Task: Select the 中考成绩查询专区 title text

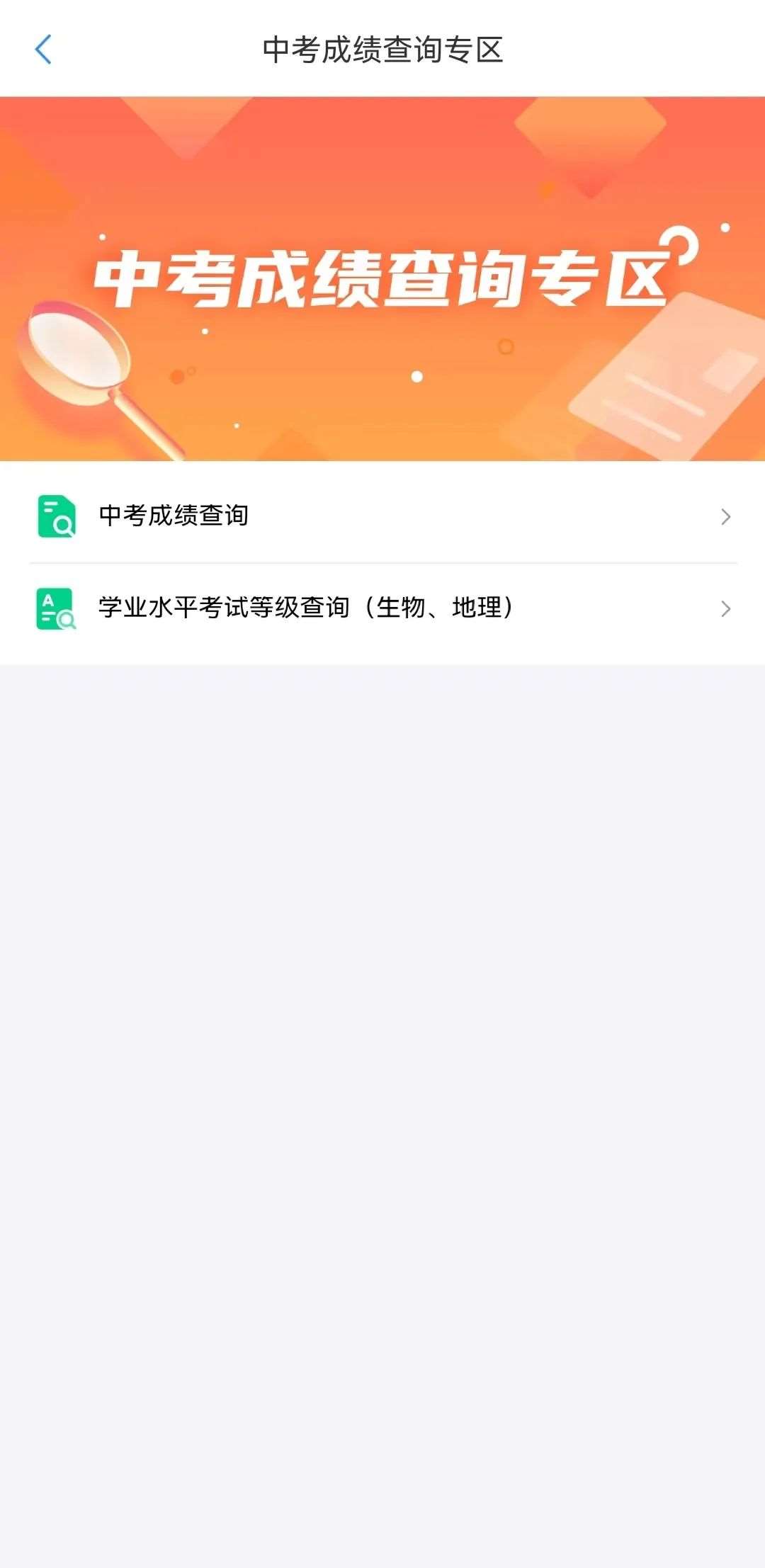Action: coord(382,50)
